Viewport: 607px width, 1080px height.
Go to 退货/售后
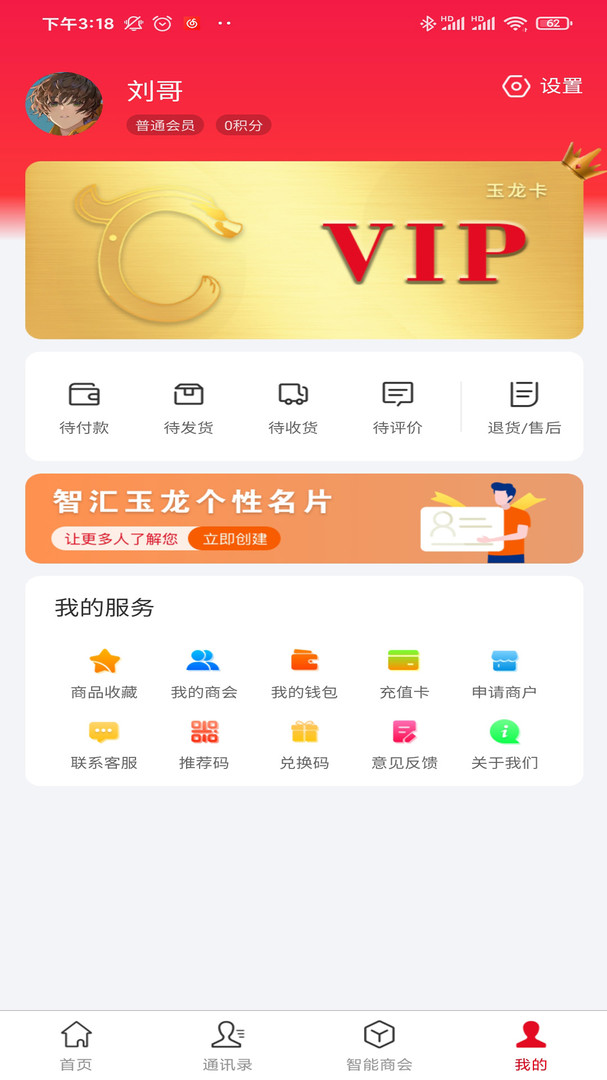tap(524, 407)
